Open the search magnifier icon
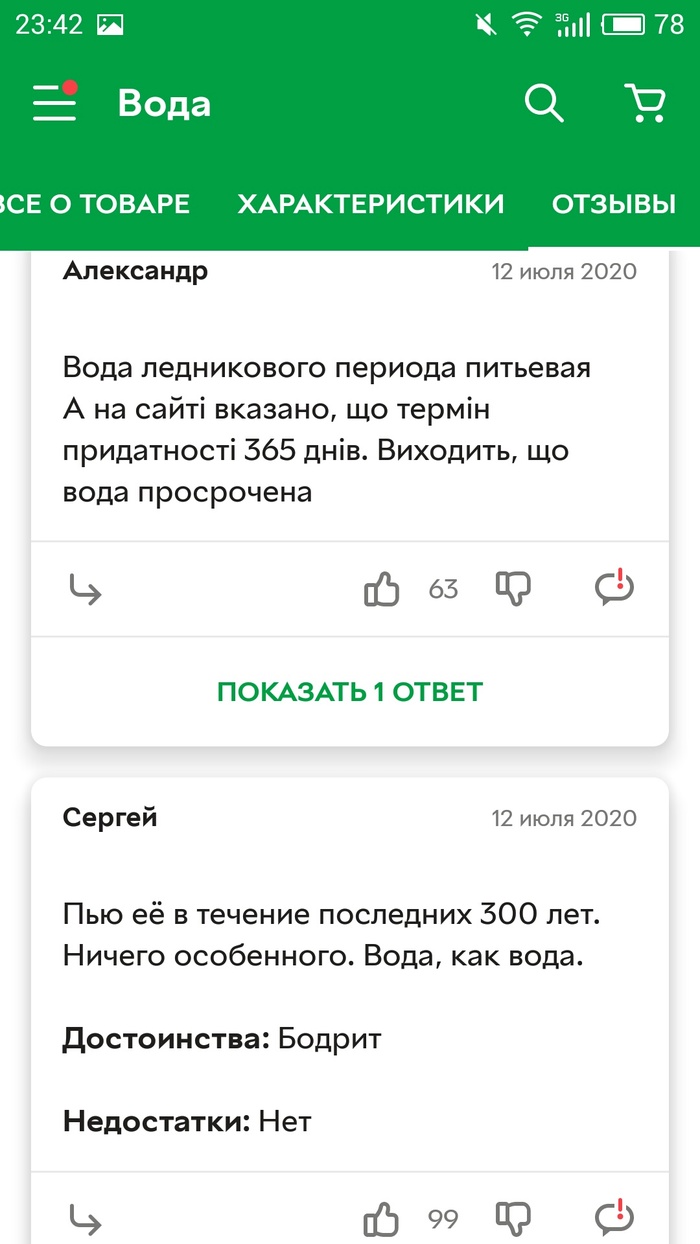The image size is (700, 1244). (544, 103)
